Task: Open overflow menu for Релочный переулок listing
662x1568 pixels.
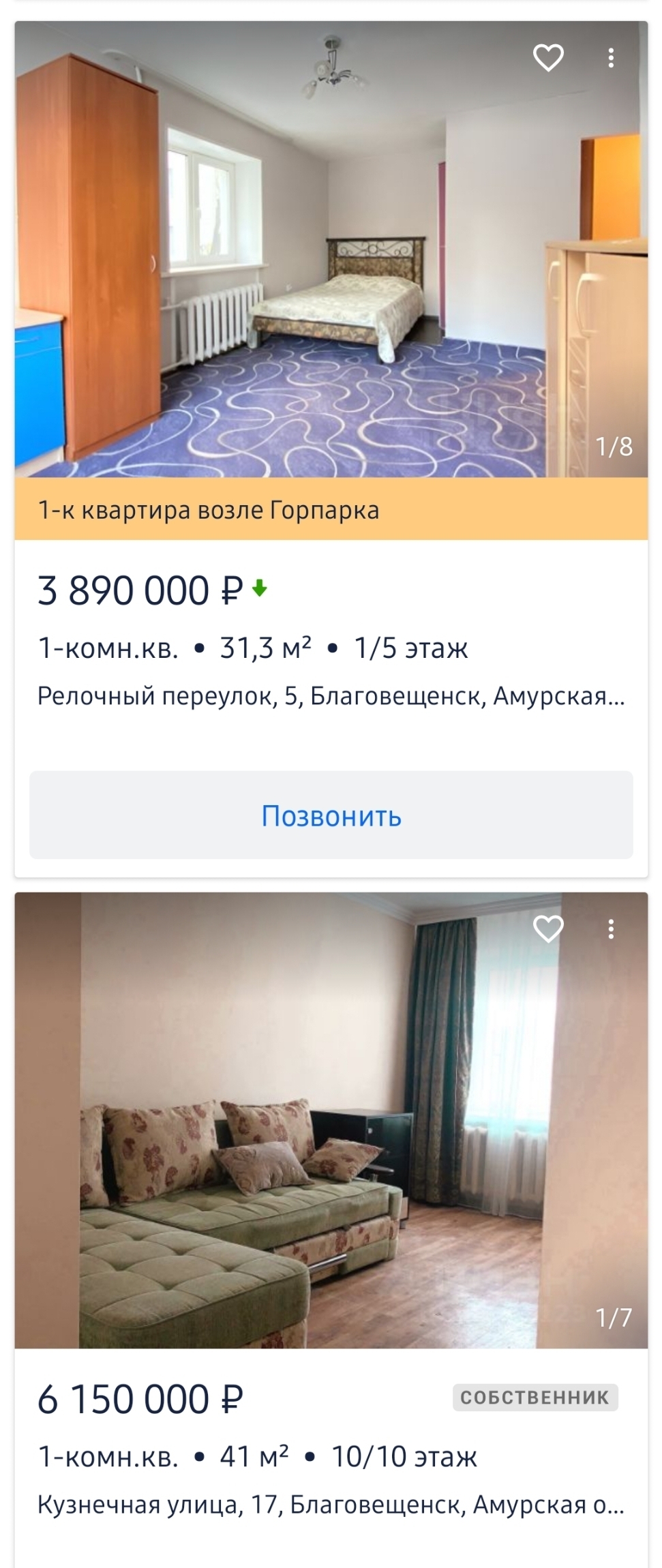Action: point(611,58)
